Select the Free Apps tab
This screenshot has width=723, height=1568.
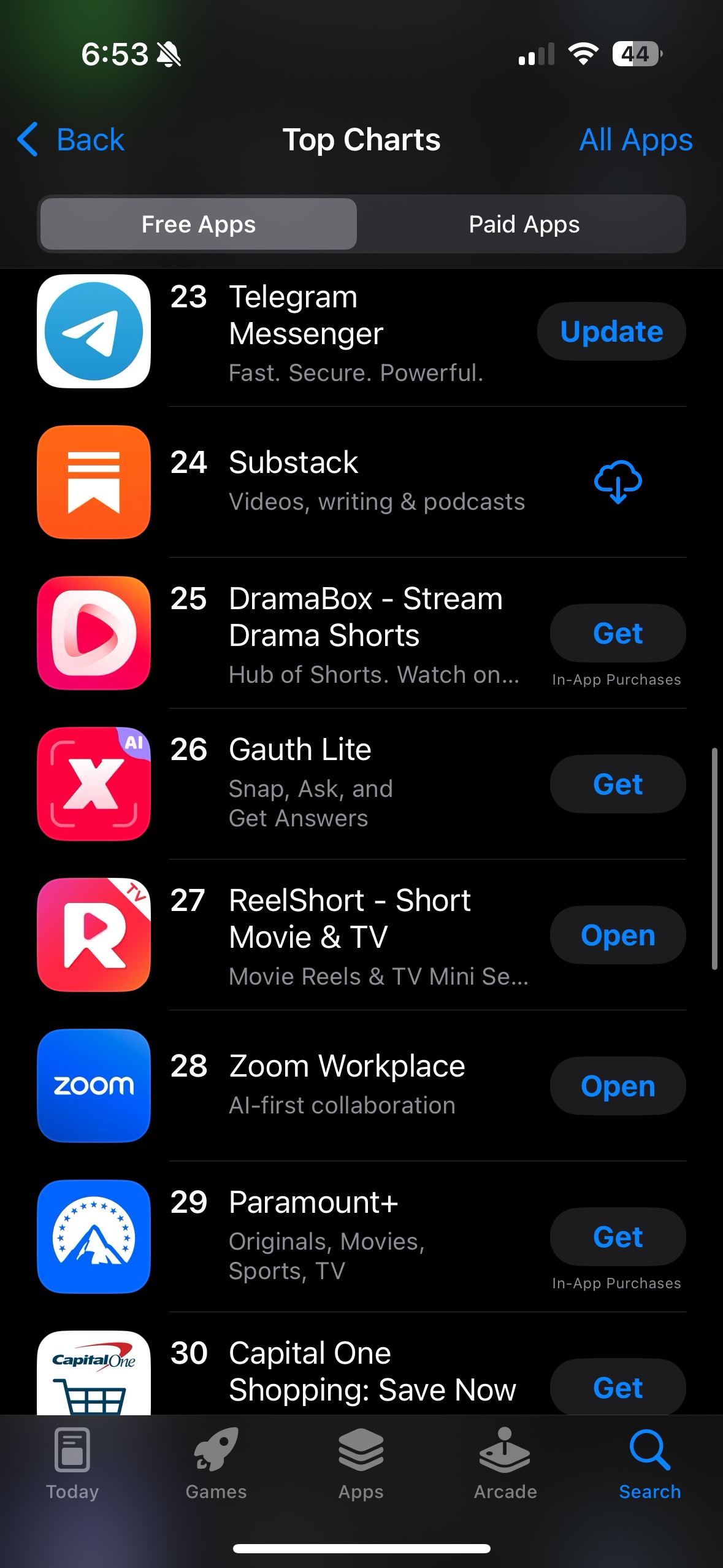click(x=198, y=224)
